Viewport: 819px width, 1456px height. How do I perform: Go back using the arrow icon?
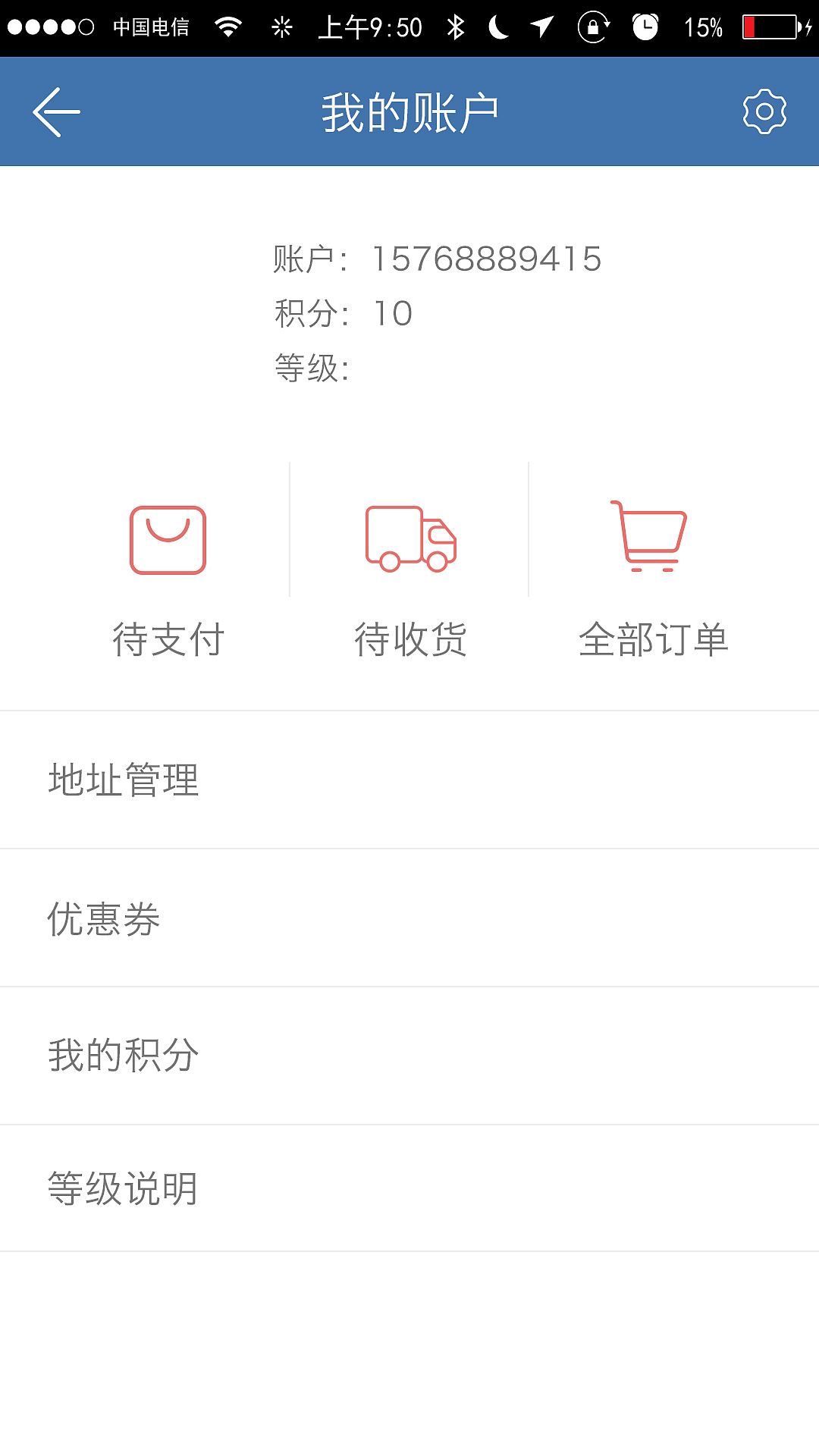pyautogui.click(x=57, y=112)
